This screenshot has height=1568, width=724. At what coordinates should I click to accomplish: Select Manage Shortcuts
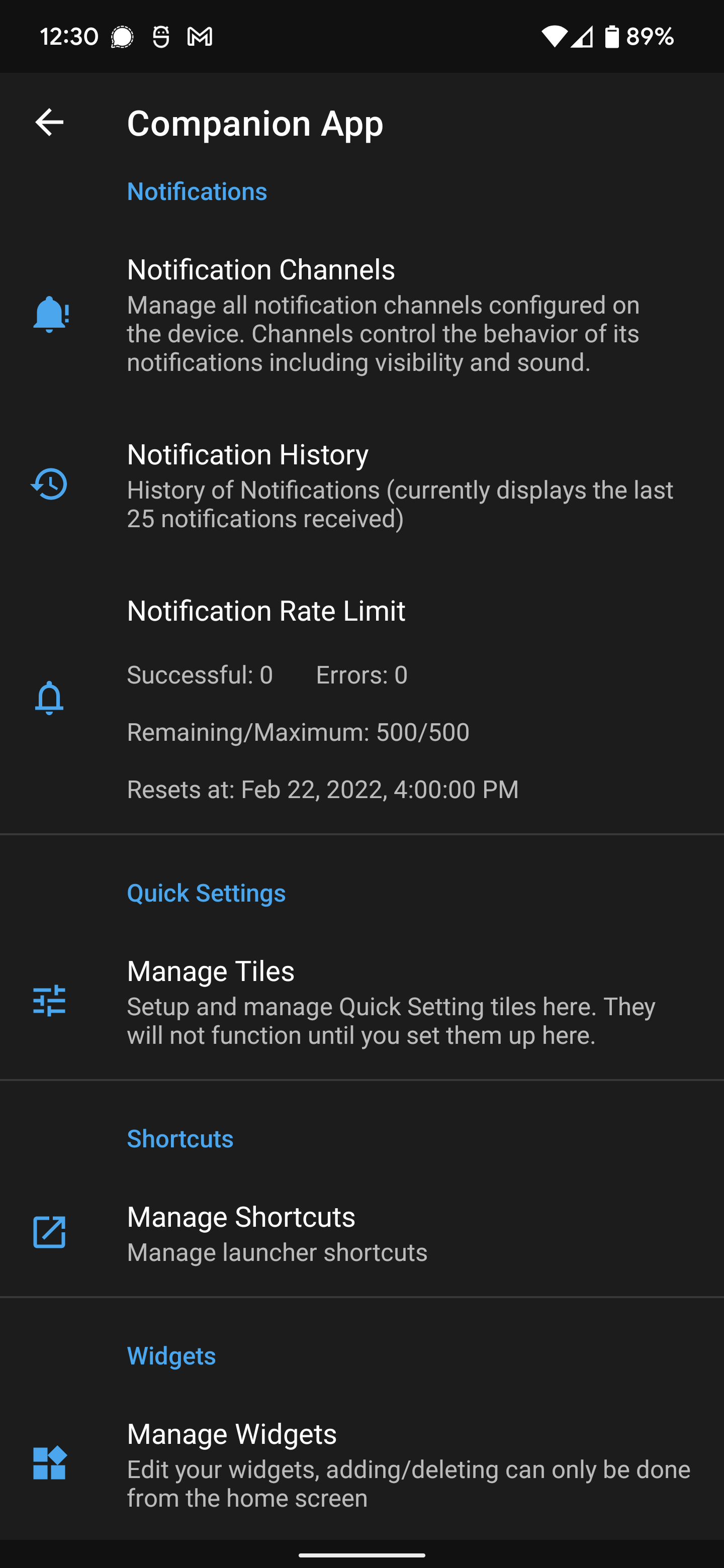pos(361,1233)
